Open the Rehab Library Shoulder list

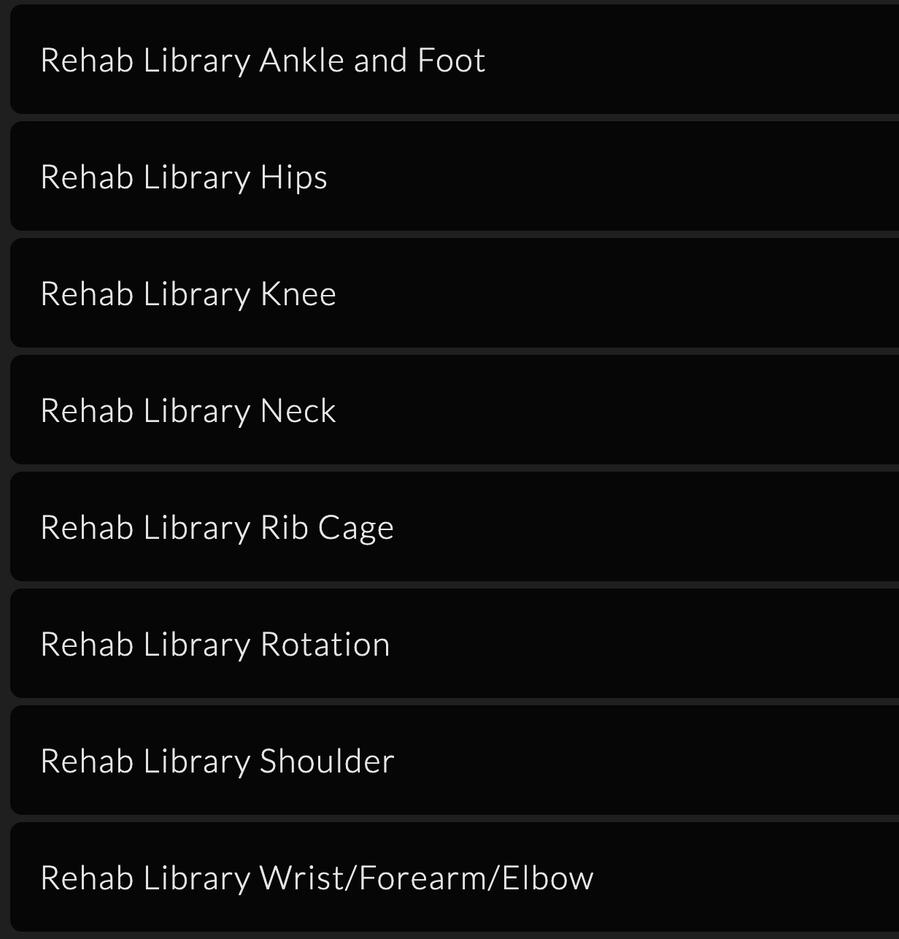(217, 762)
